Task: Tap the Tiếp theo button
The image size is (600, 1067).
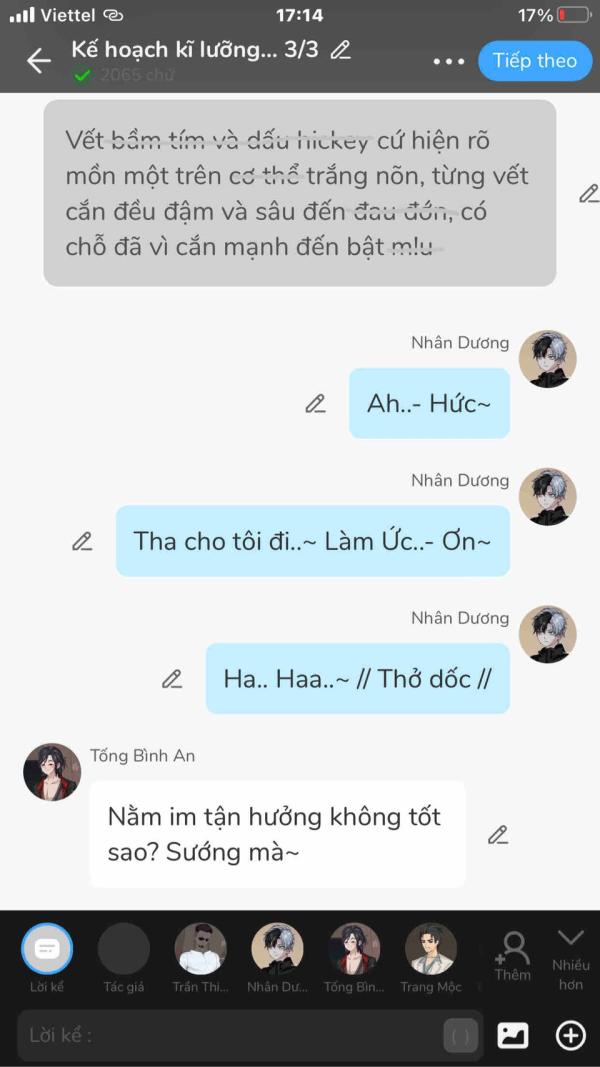Action: [534, 61]
